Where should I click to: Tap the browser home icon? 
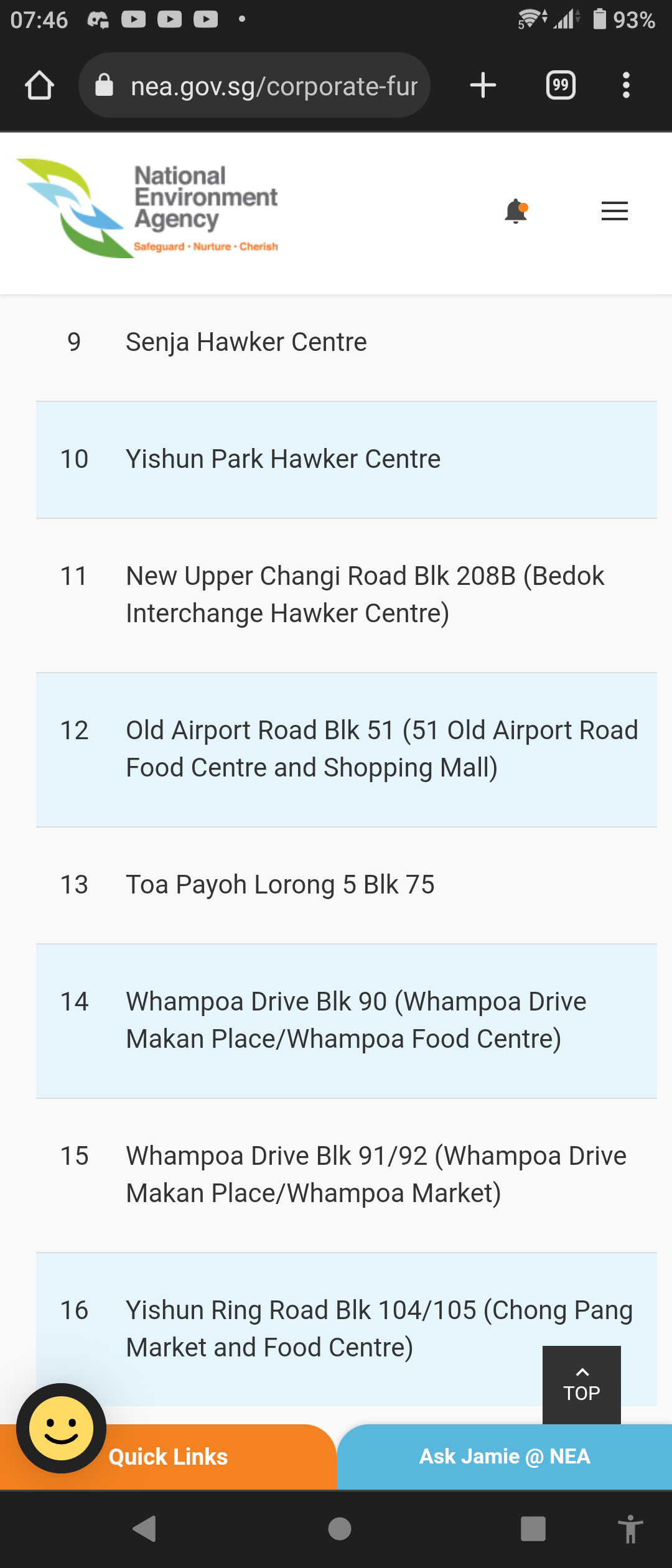(x=40, y=85)
